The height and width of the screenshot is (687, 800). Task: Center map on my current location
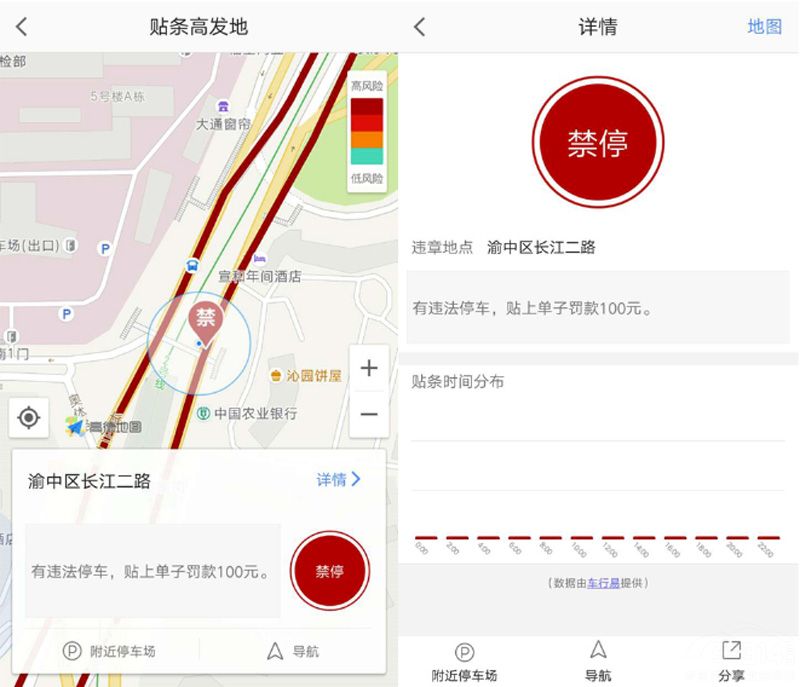29,417
